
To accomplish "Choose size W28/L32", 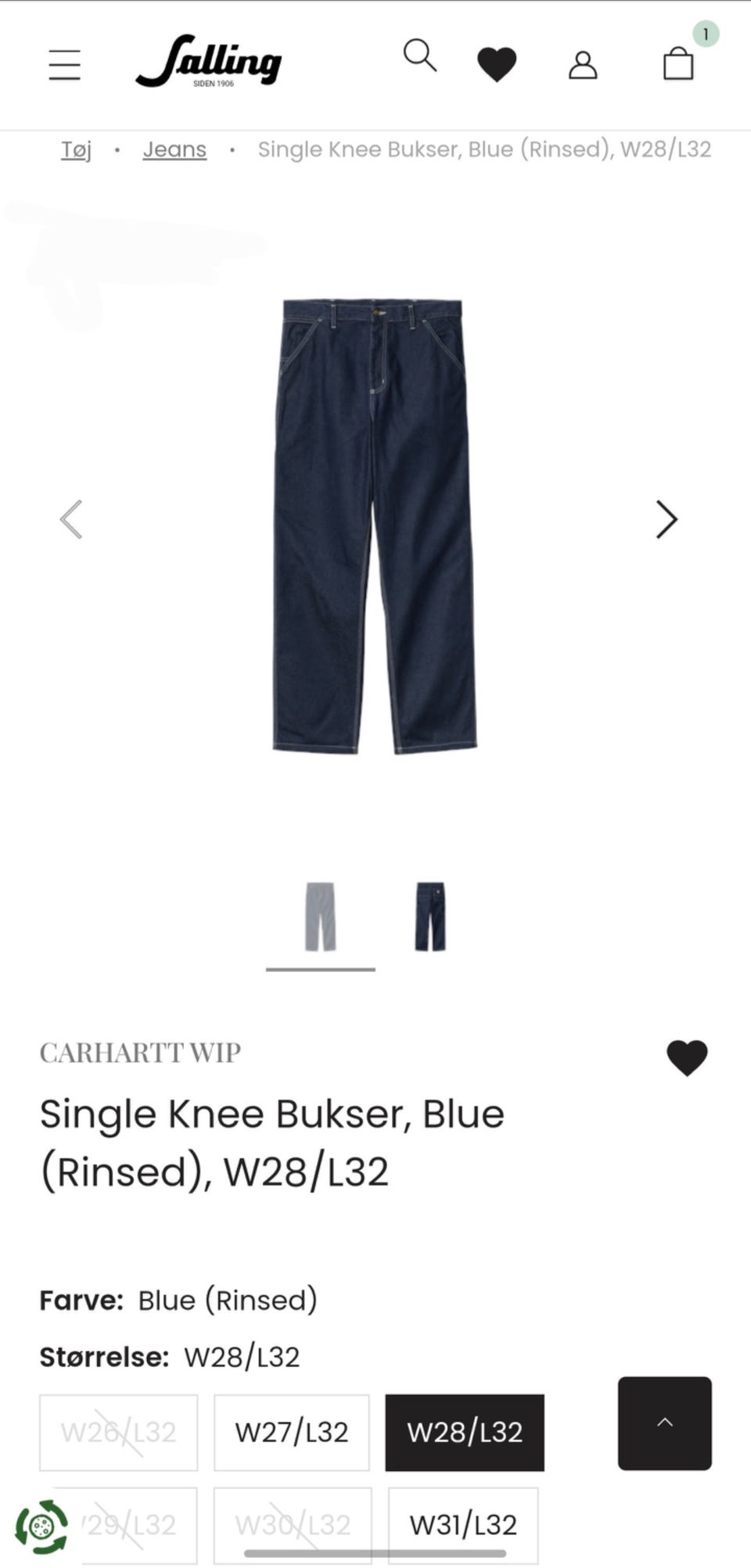I will pyautogui.click(x=465, y=1432).
